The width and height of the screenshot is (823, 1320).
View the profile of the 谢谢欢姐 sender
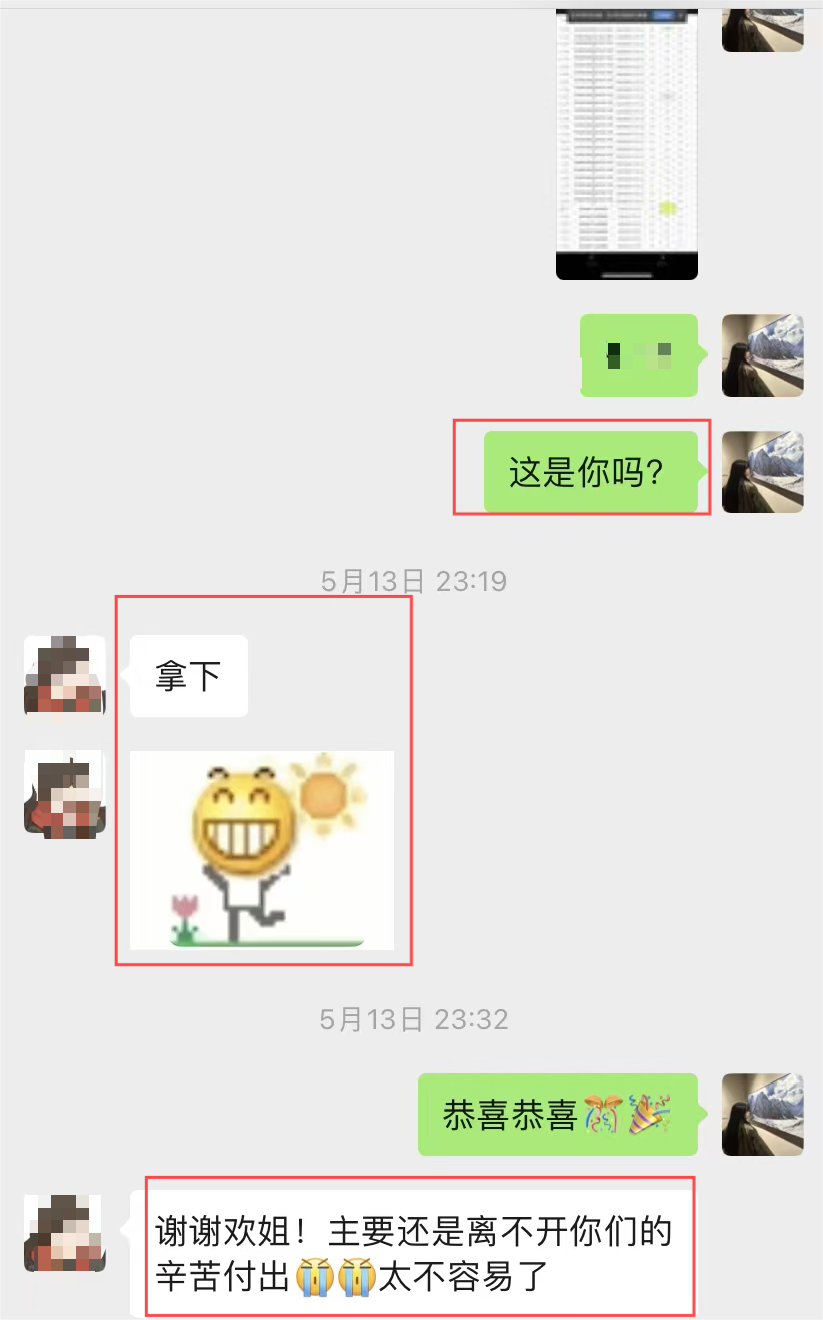[x=64, y=1232]
